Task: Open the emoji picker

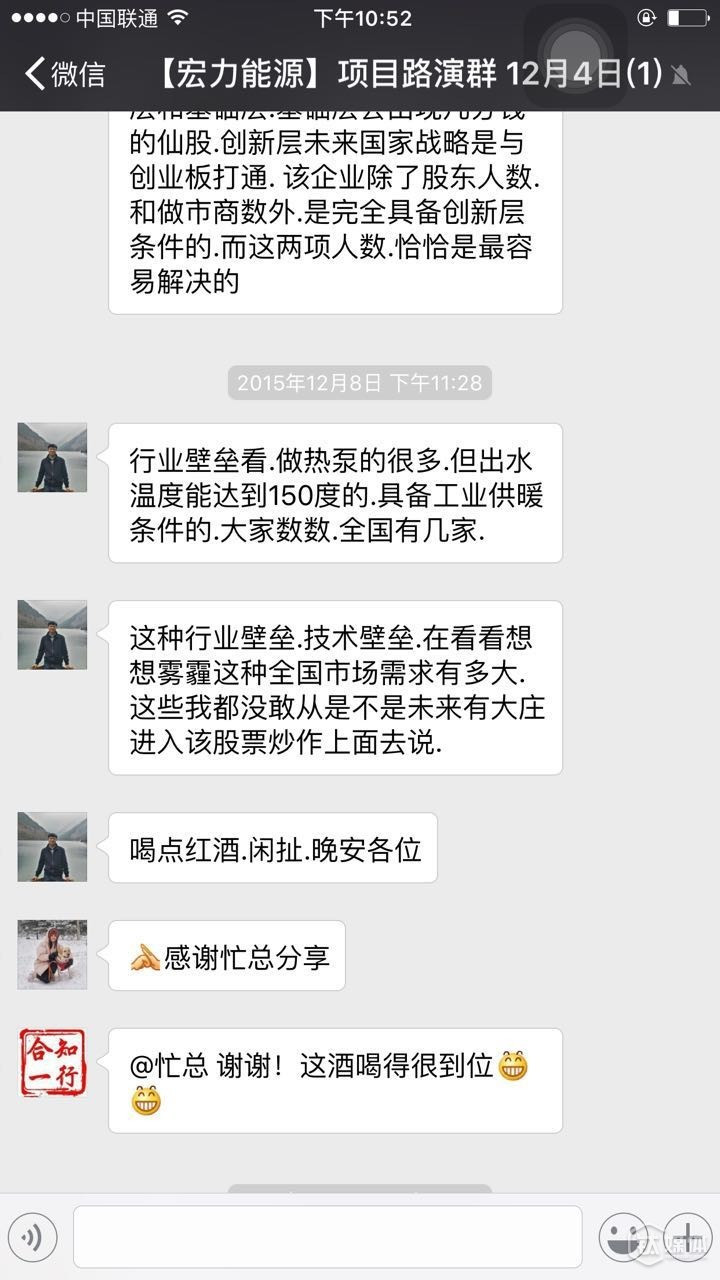Action: [x=621, y=1238]
